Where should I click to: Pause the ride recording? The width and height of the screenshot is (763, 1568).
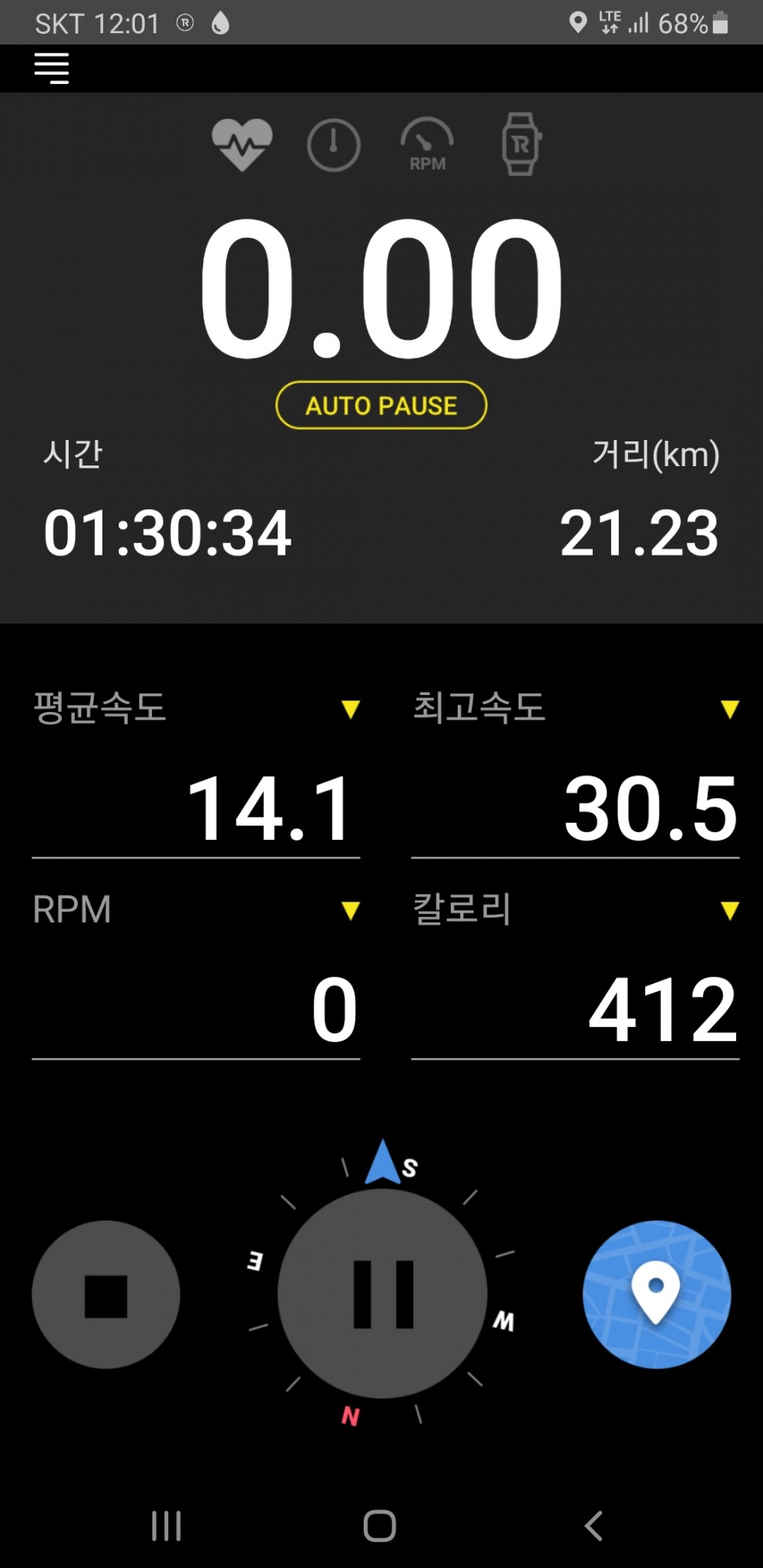click(x=382, y=1294)
